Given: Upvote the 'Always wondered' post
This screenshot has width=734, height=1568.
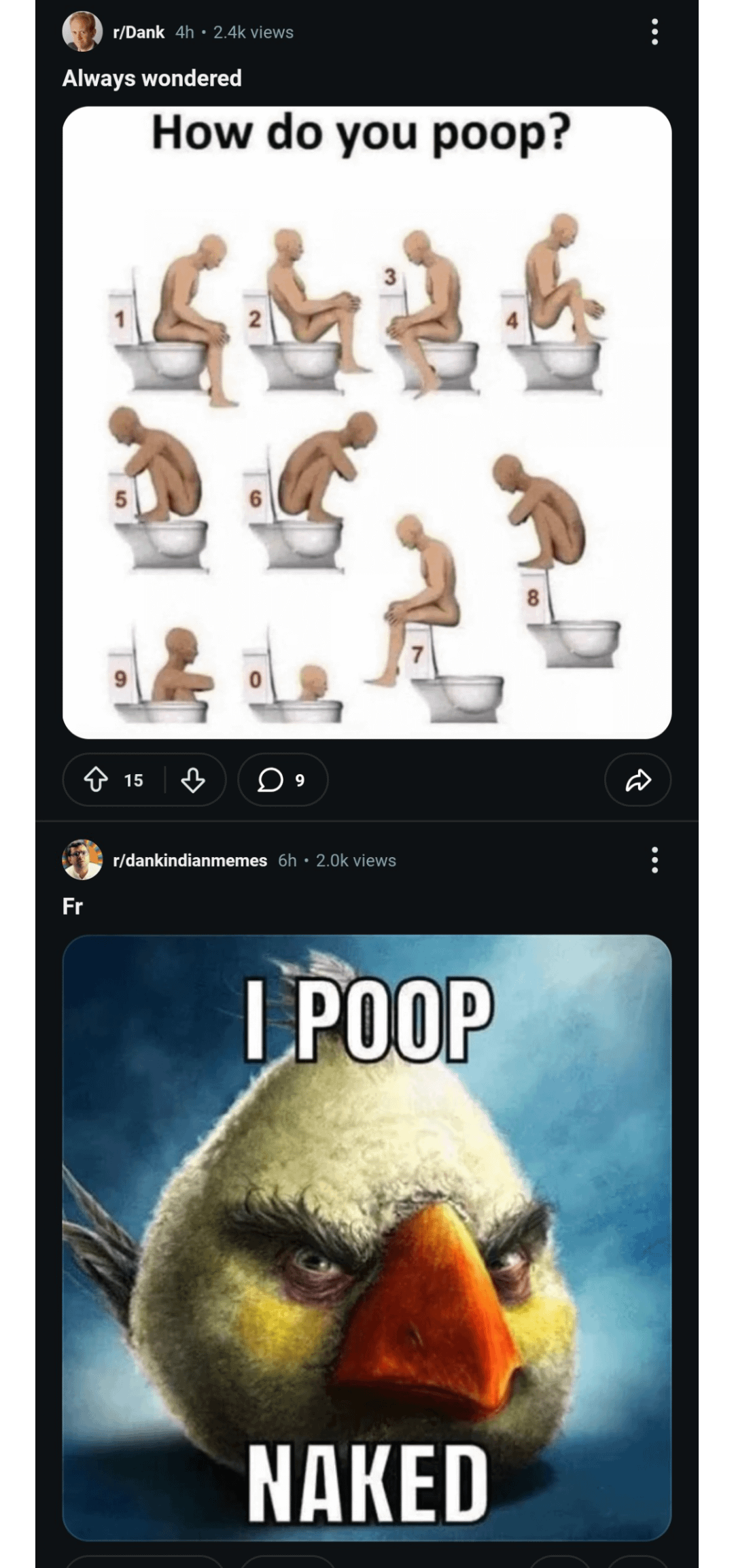Looking at the screenshot, I should [x=96, y=780].
